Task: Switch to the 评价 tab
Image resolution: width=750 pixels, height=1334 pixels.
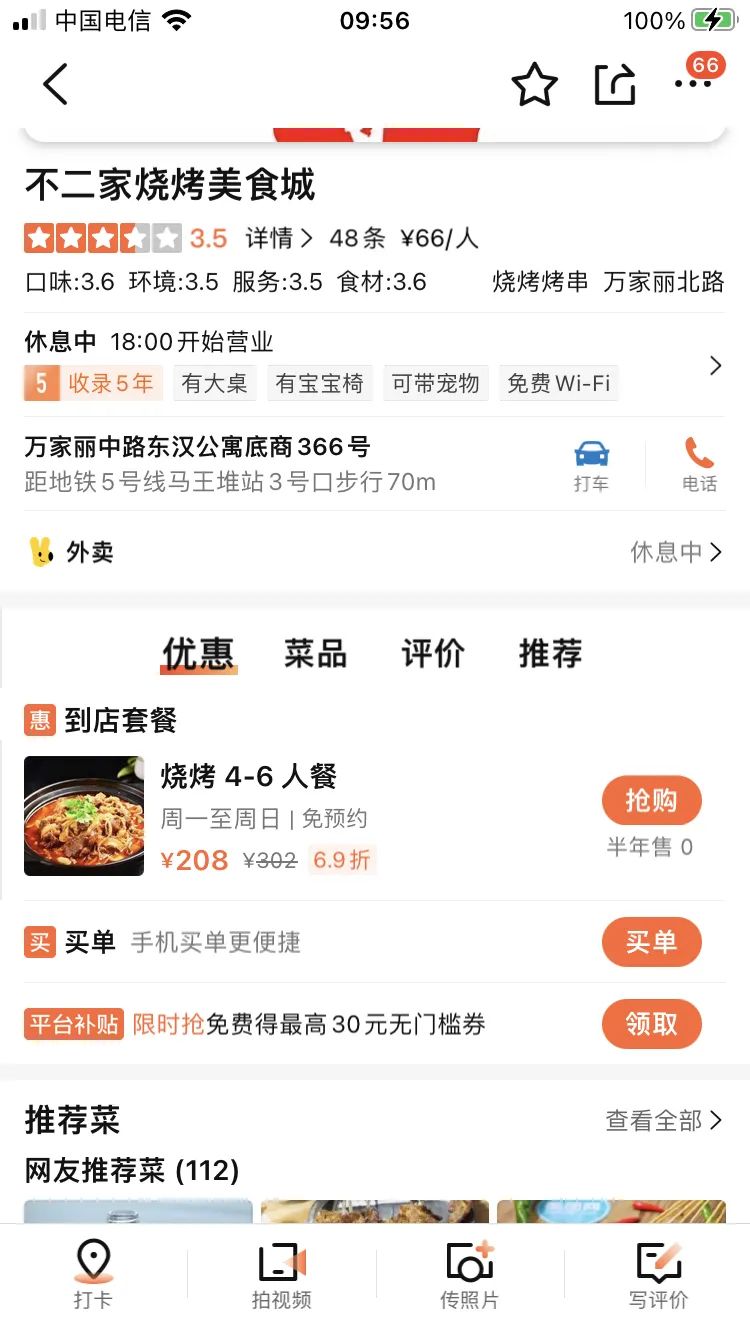Action: (433, 654)
